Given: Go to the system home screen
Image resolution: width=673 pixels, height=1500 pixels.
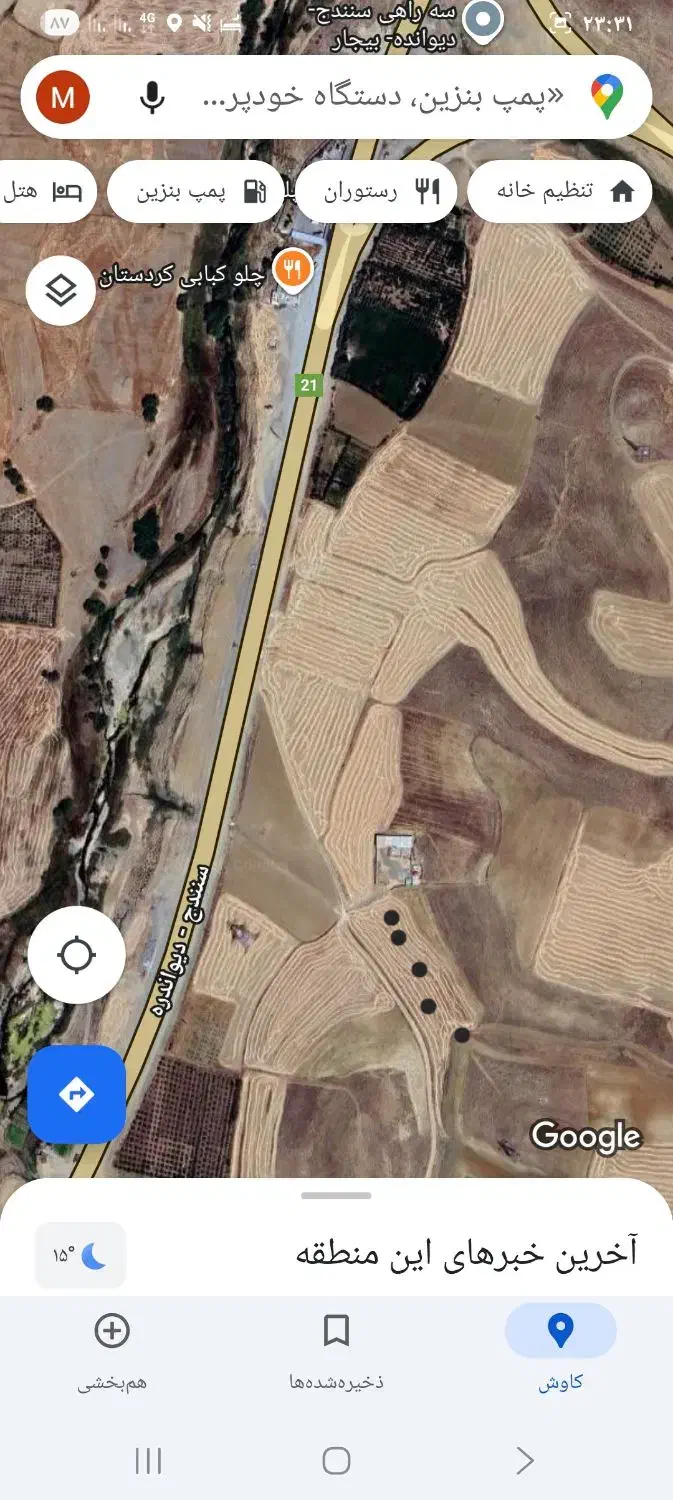Looking at the screenshot, I should 336,1461.
